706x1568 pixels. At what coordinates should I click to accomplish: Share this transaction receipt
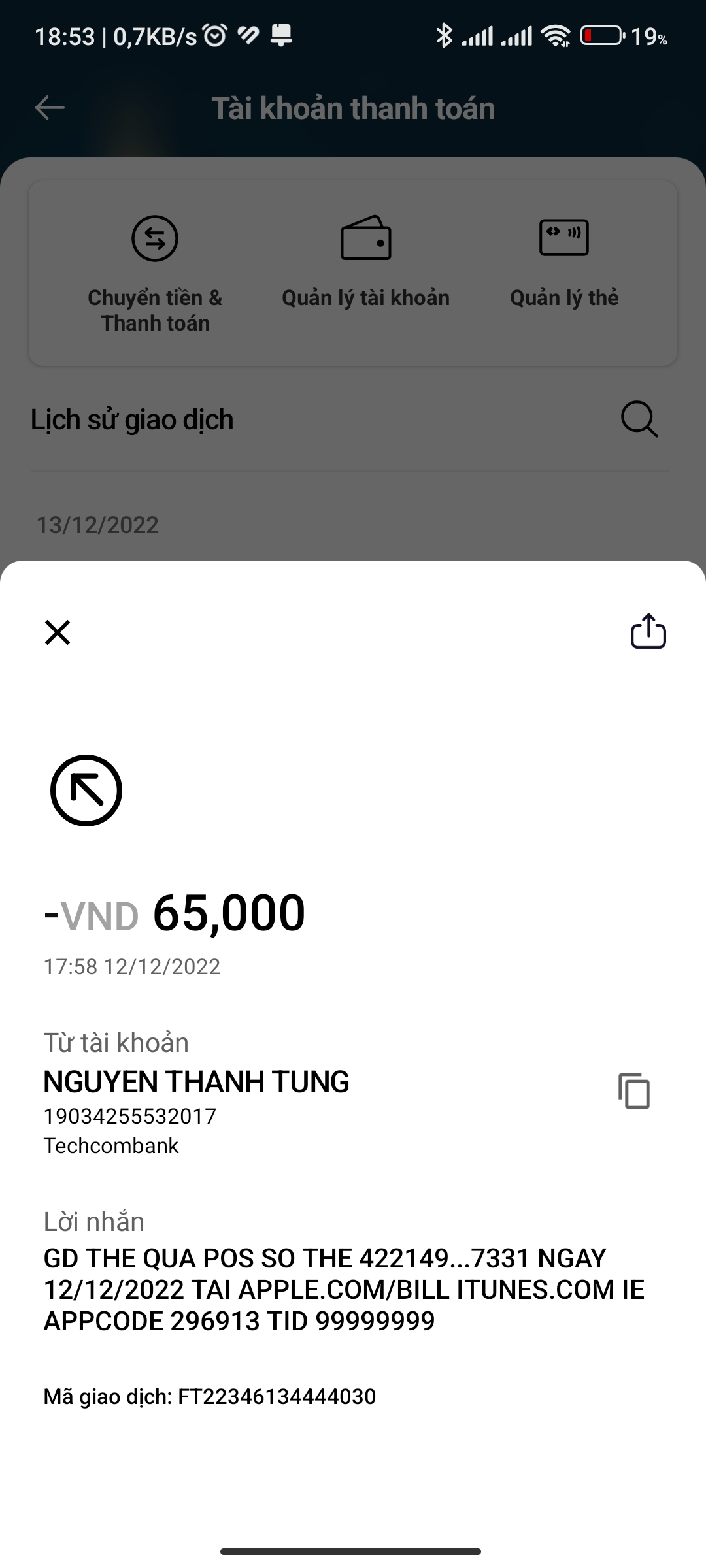point(648,632)
